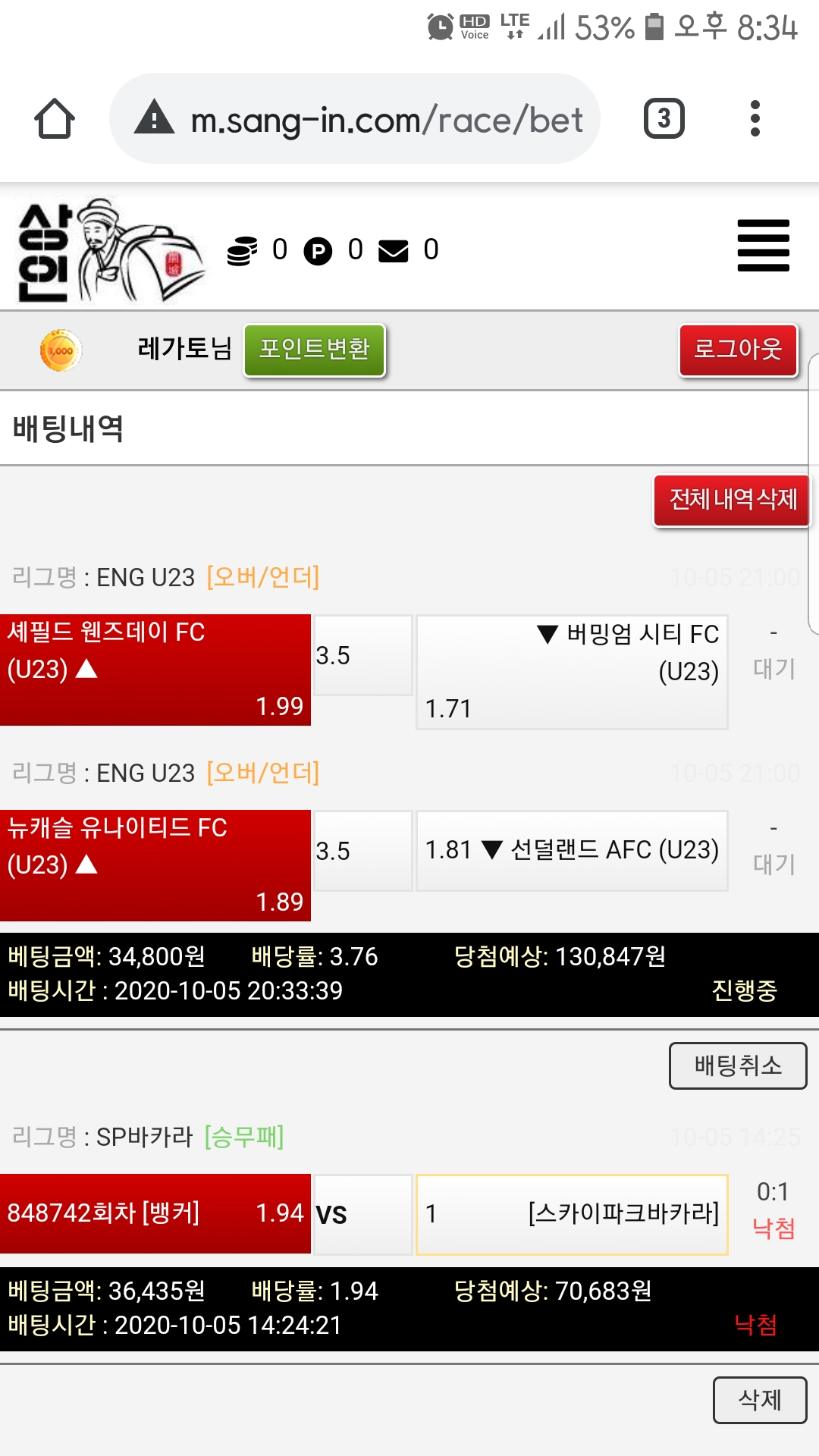The image size is (819, 1456).
Task: Open the messages envelope icon
Action: pyautogui.click(x=393, y=250)
